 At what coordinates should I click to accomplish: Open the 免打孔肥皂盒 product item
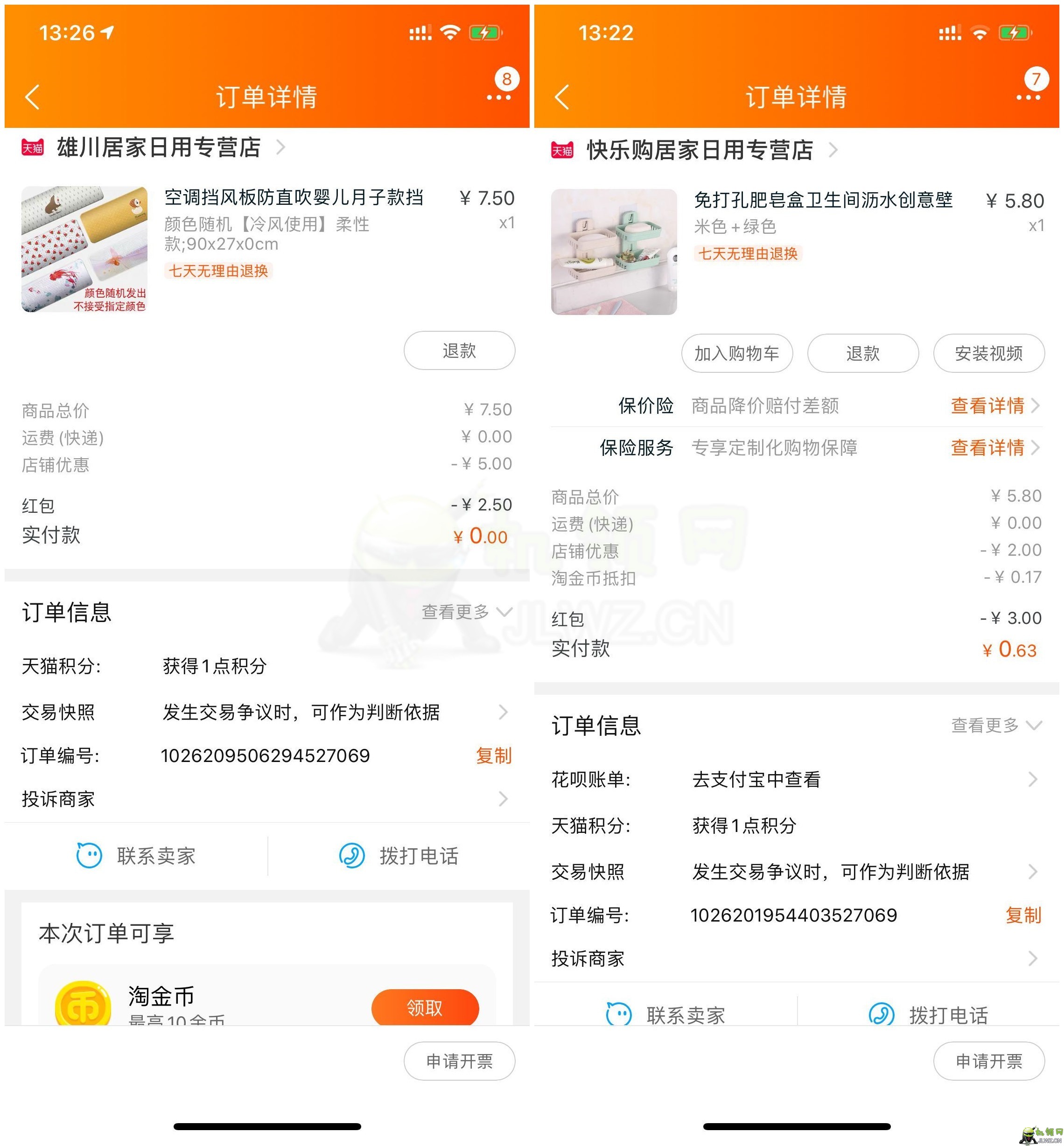pyautogui.click(x=822, y=200)
